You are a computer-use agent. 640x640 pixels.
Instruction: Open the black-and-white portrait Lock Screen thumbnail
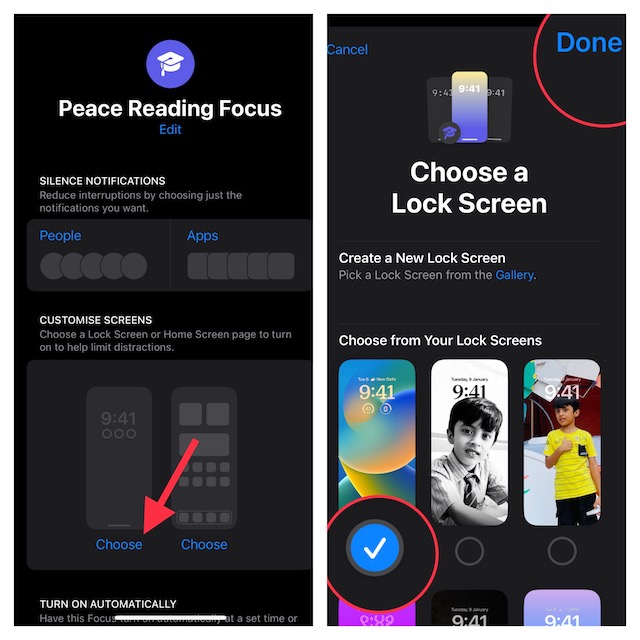click(x=469, y=440)
